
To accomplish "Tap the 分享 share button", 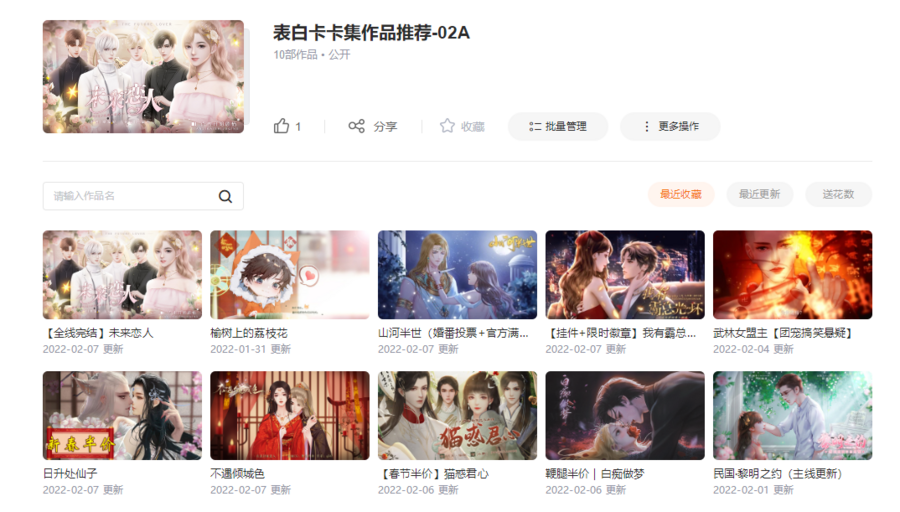I will pos(372,126).
